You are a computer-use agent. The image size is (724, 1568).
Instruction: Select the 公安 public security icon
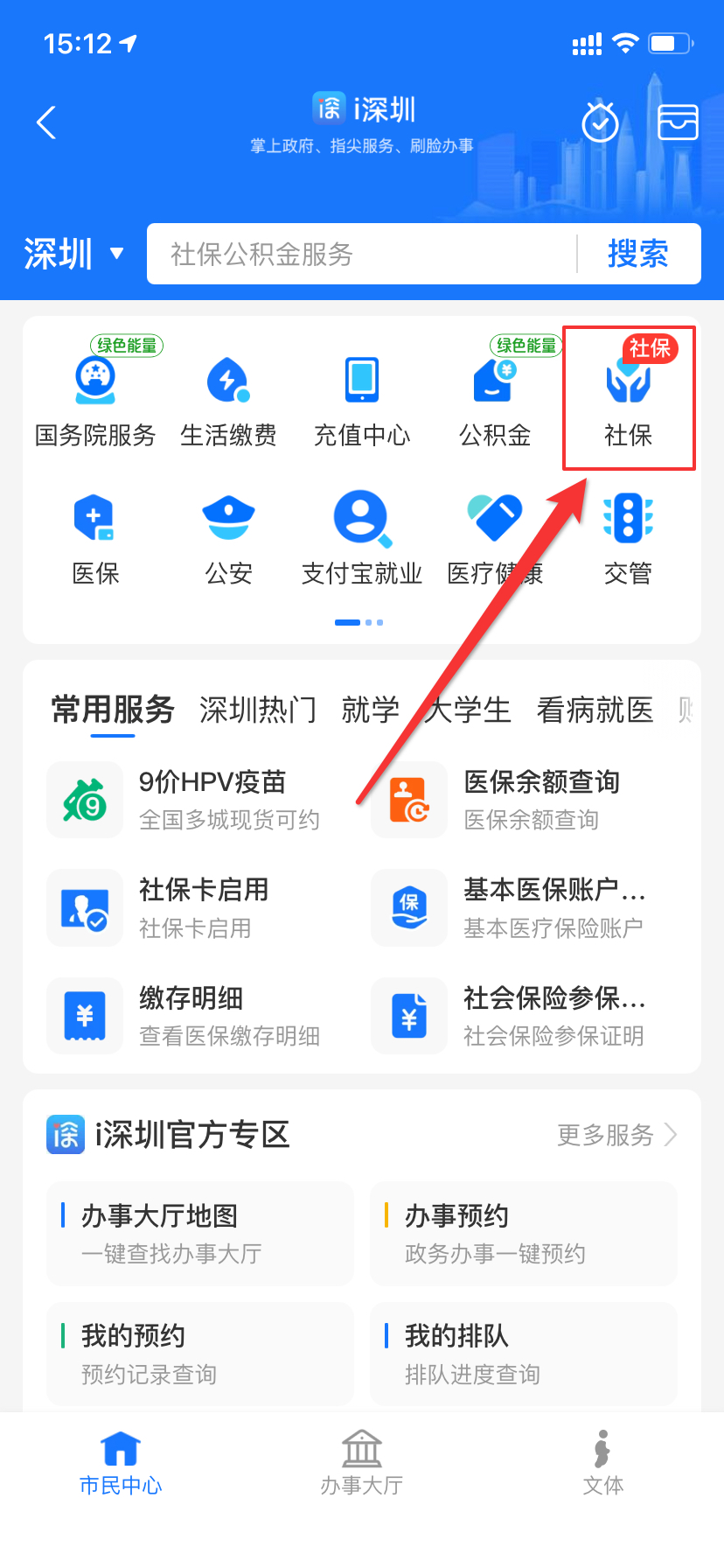point(228,536)
